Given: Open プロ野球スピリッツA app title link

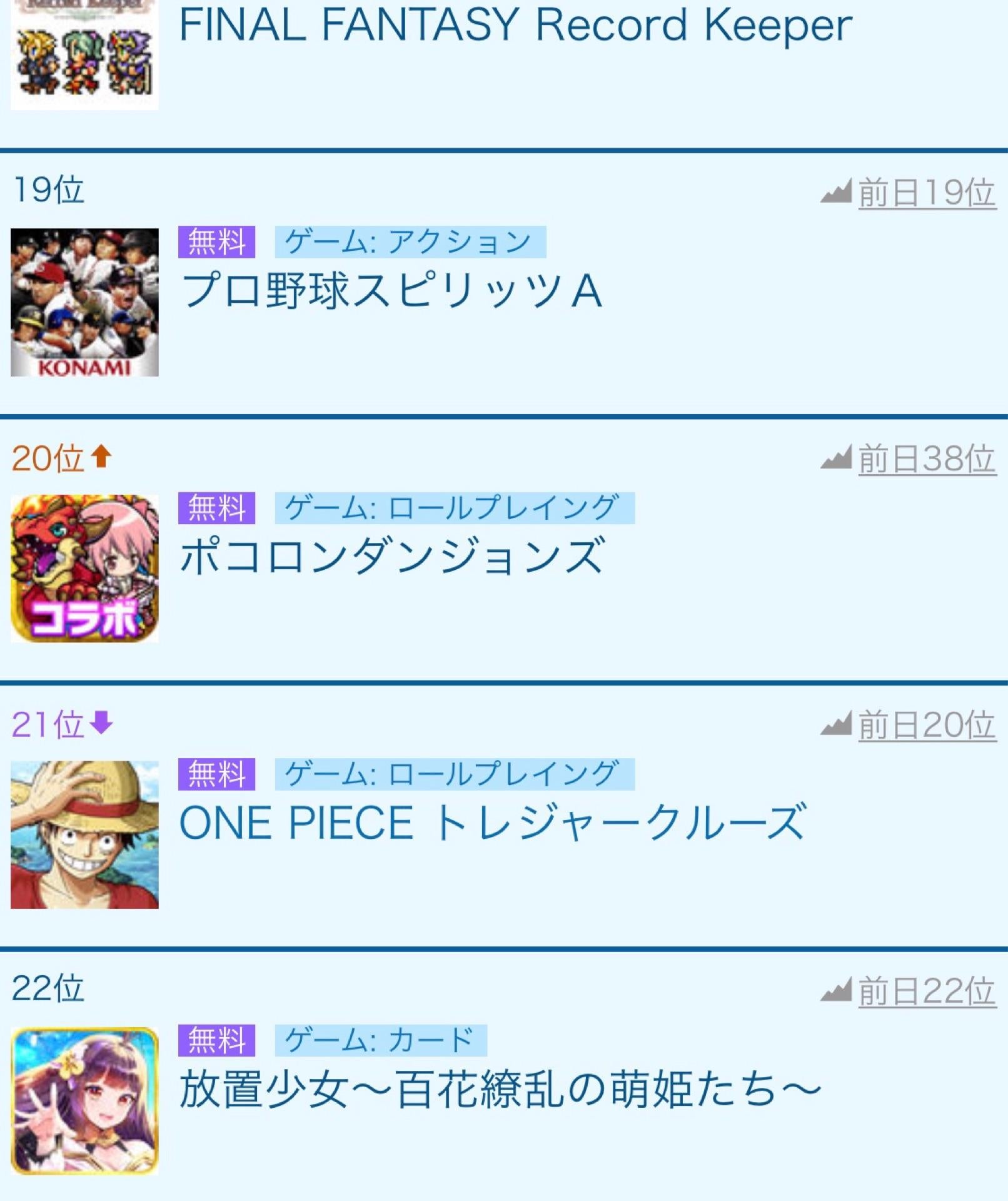Looking at the screenshot, I should point(391,291).
